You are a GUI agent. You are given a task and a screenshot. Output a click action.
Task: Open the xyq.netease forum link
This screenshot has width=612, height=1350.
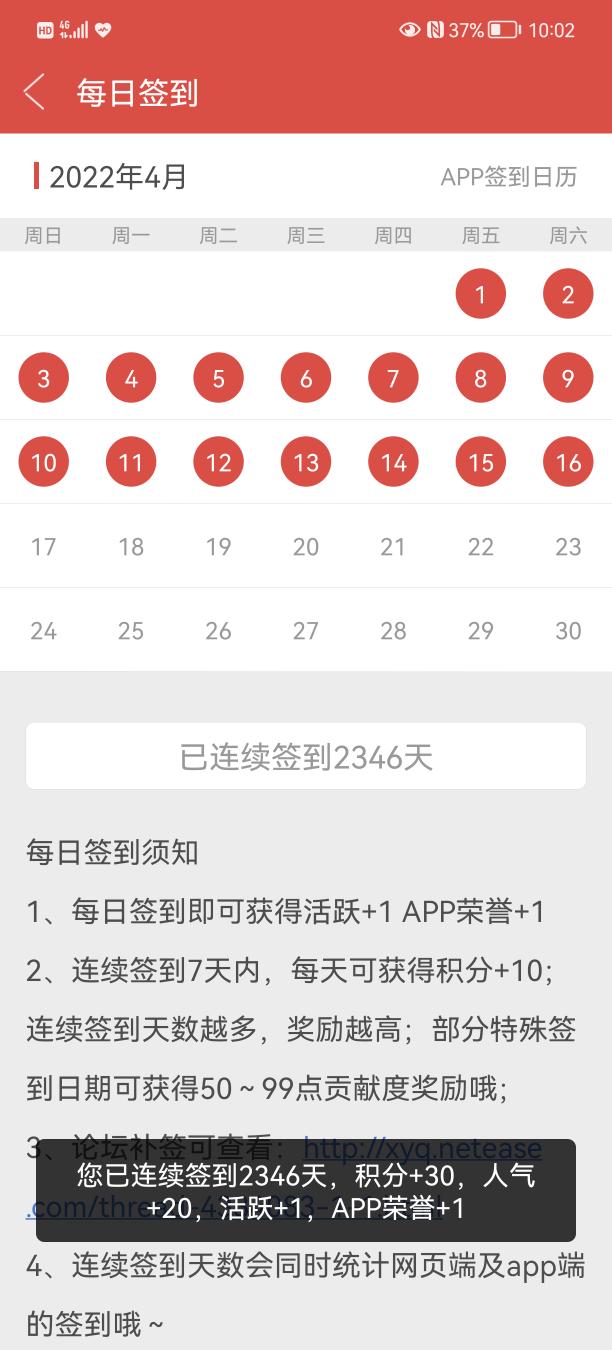(423, 1148)
